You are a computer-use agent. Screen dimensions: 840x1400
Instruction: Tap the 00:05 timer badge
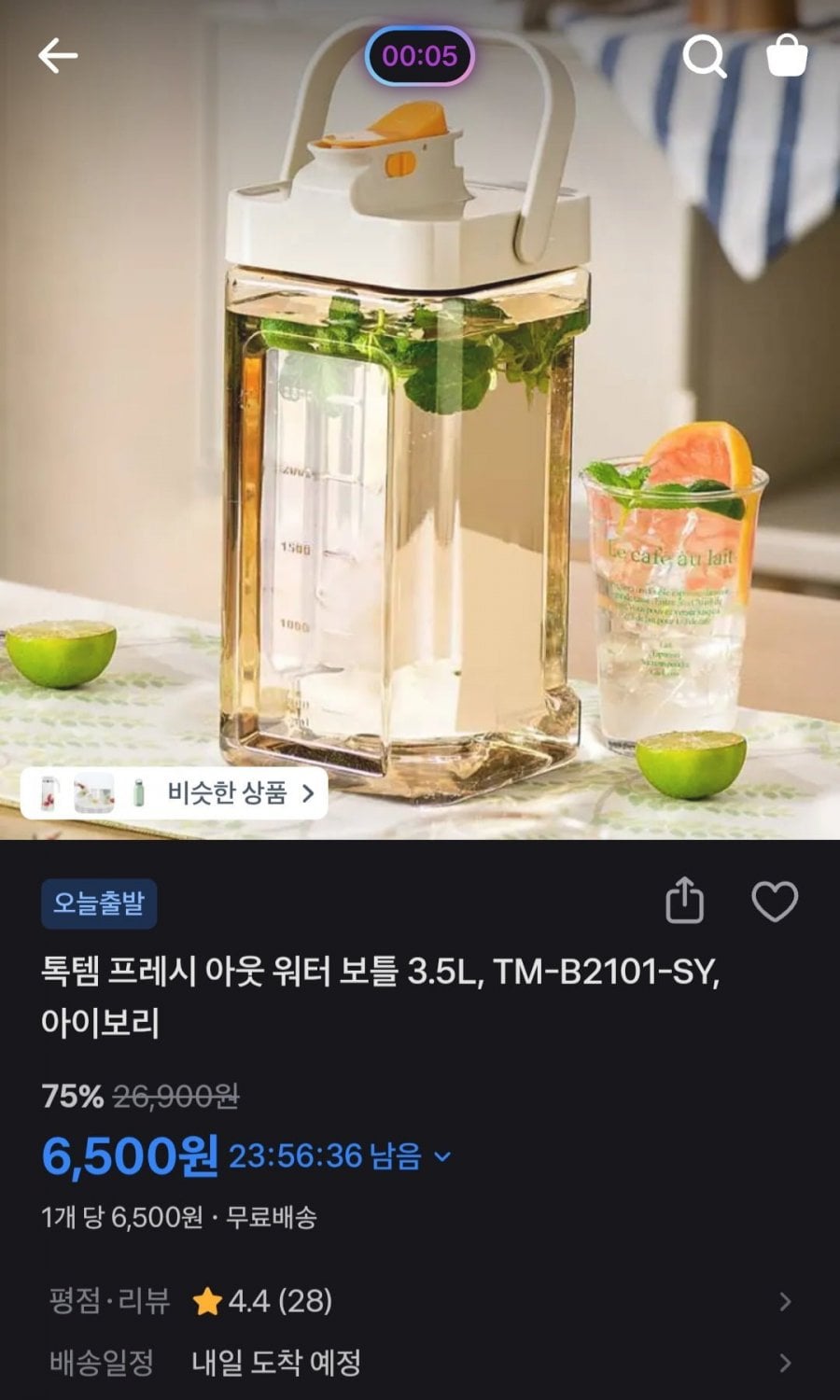click(x=420, y=56)
